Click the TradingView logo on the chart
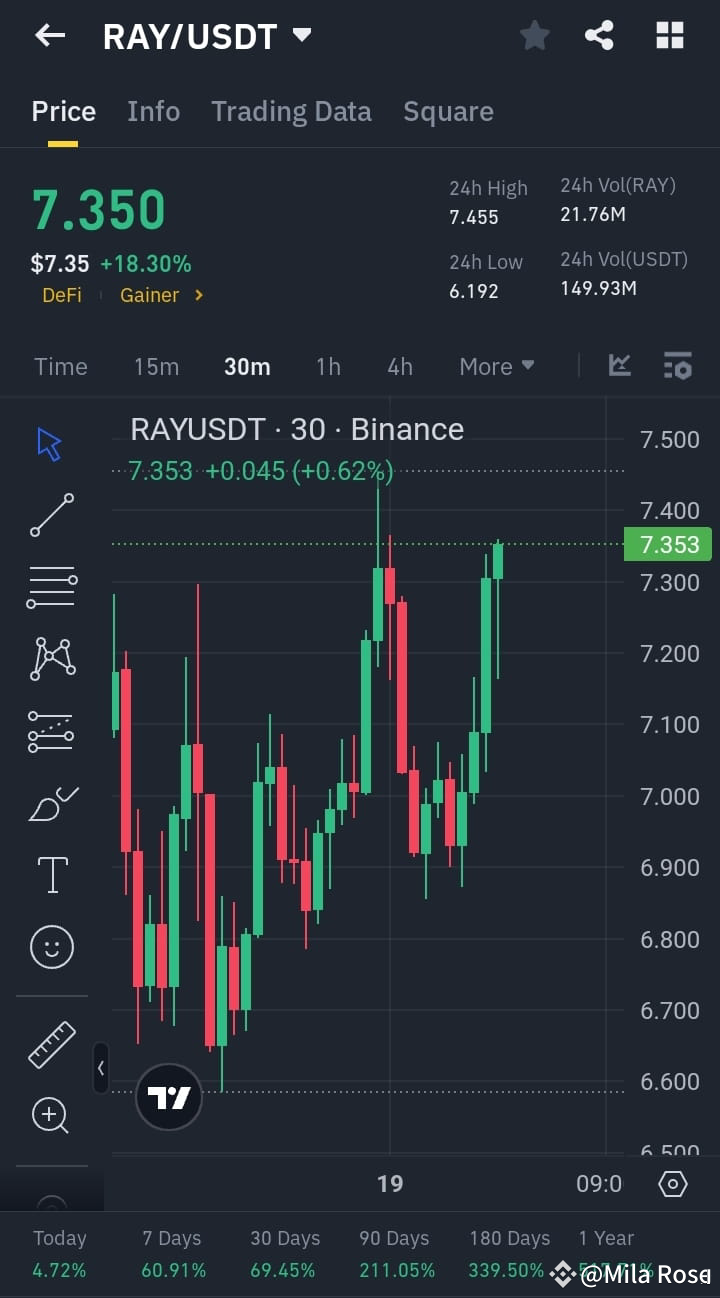The height and width of the screenshot is (1298, 720). pos(168,1096)
